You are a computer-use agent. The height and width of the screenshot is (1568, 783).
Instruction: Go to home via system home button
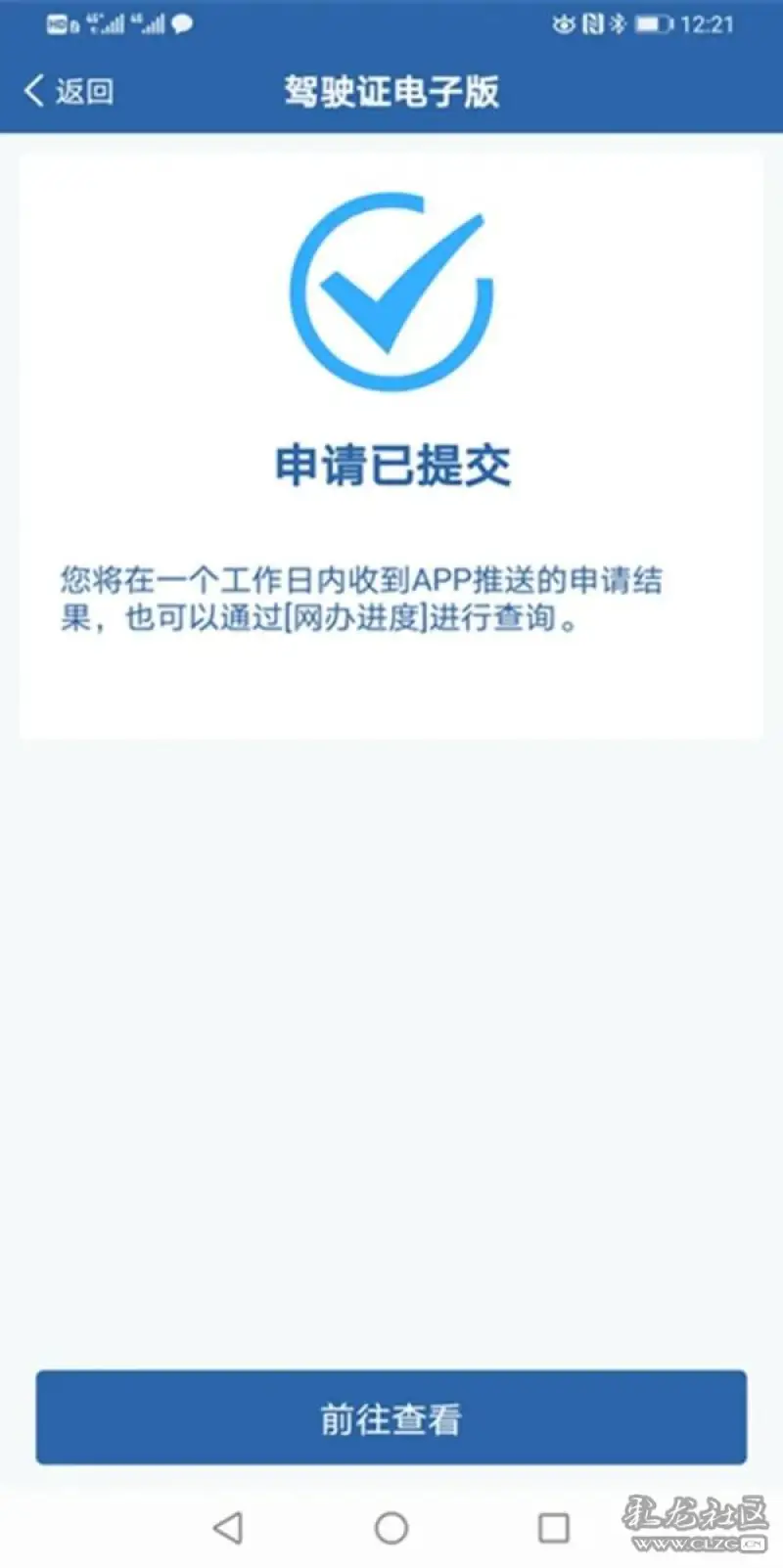(x=391, y=1527)
